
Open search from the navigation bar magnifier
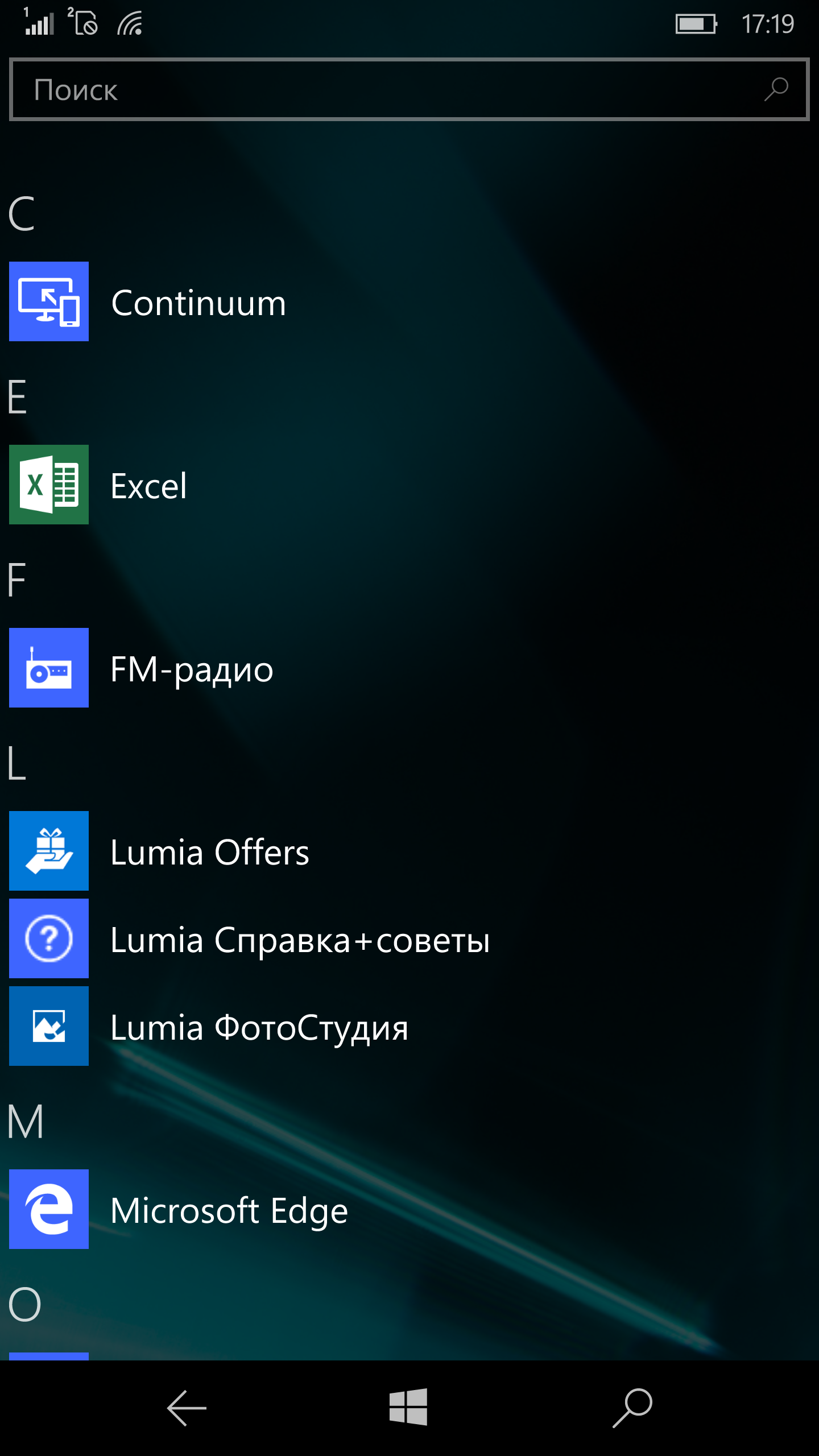(632, 1408)
